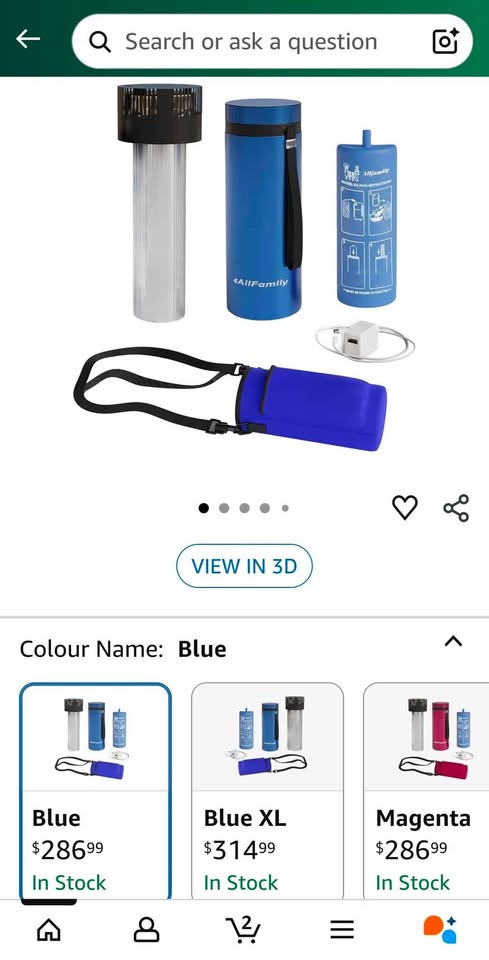Open the shopping cart
This screenshot has width=489, height=960.
click(243, 929)
